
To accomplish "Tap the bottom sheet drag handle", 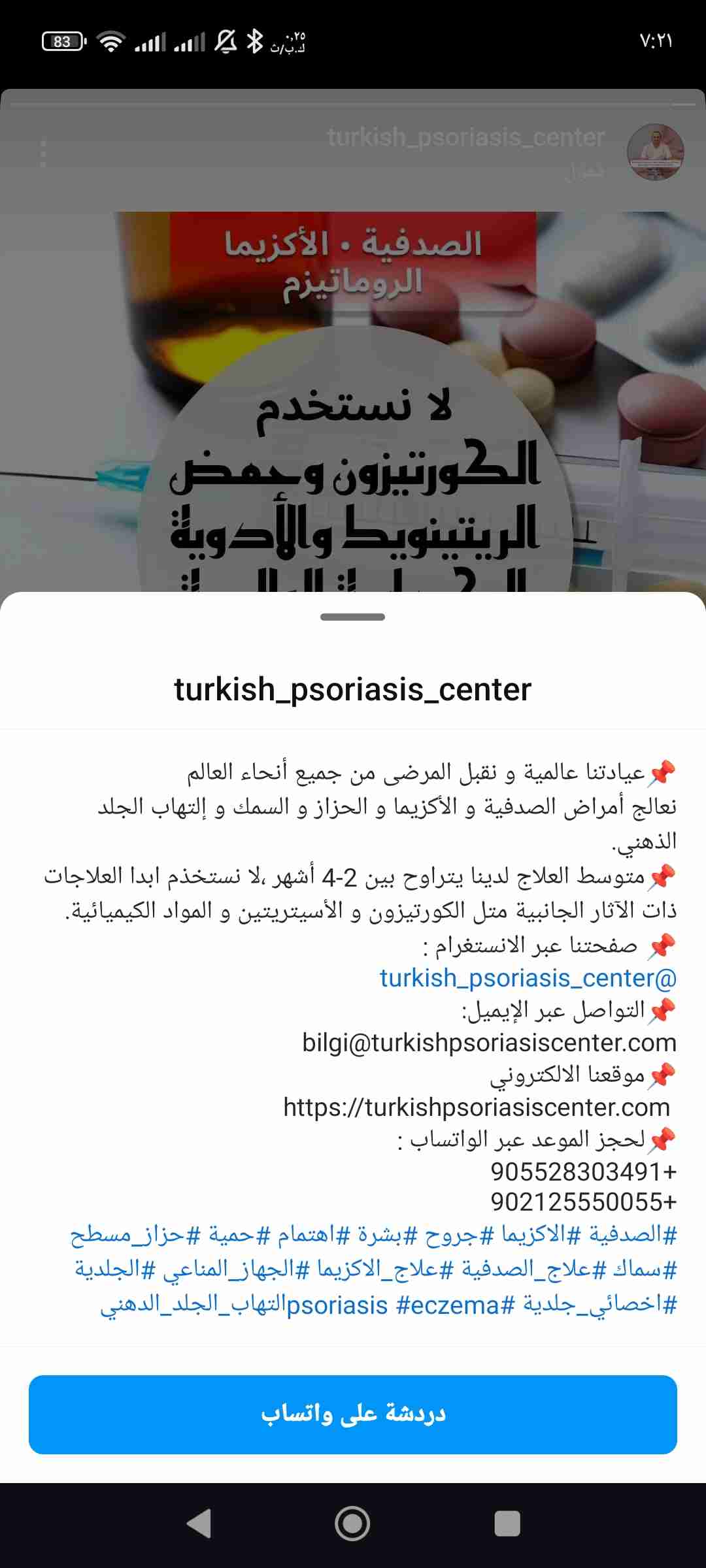I will 352,617.
